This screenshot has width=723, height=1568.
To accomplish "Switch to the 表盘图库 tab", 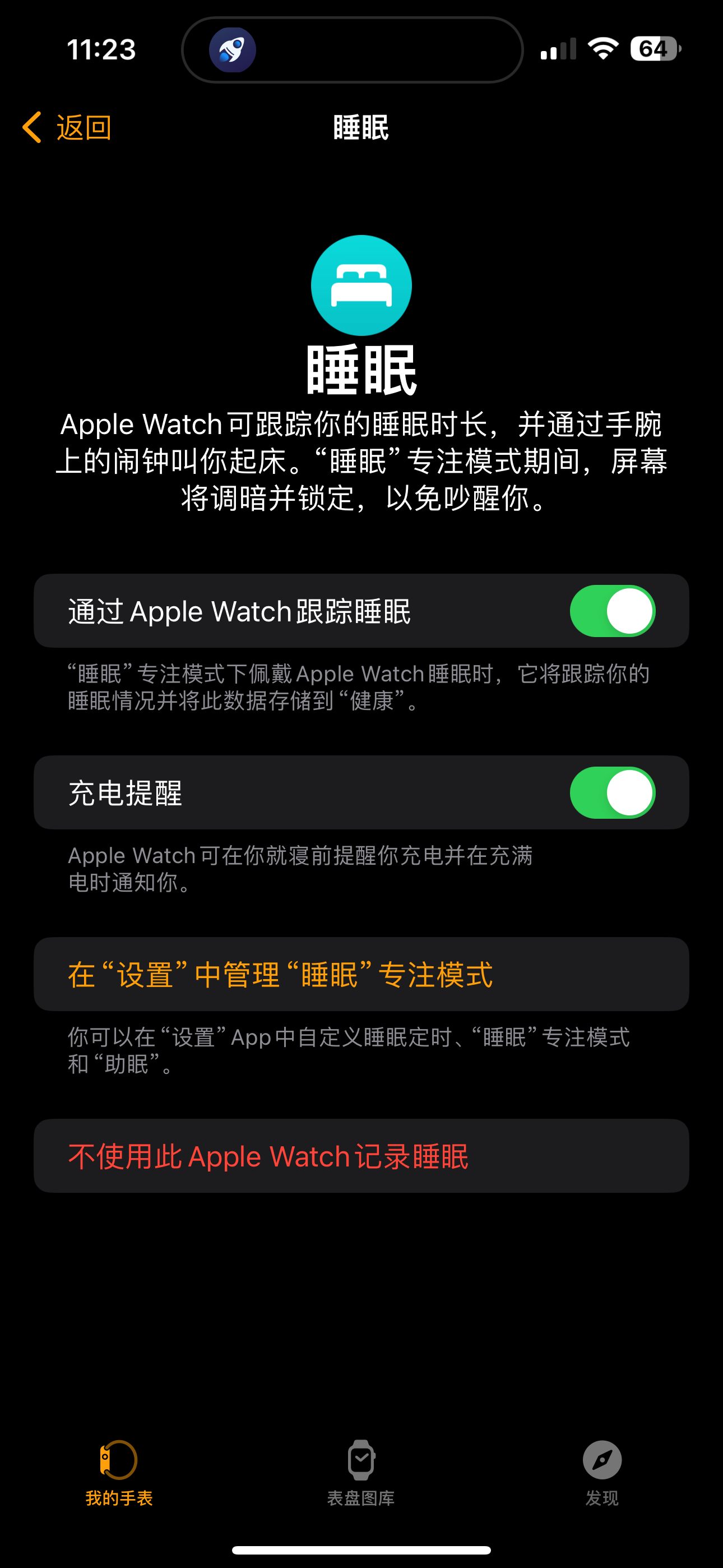I will pos(361,1473).
